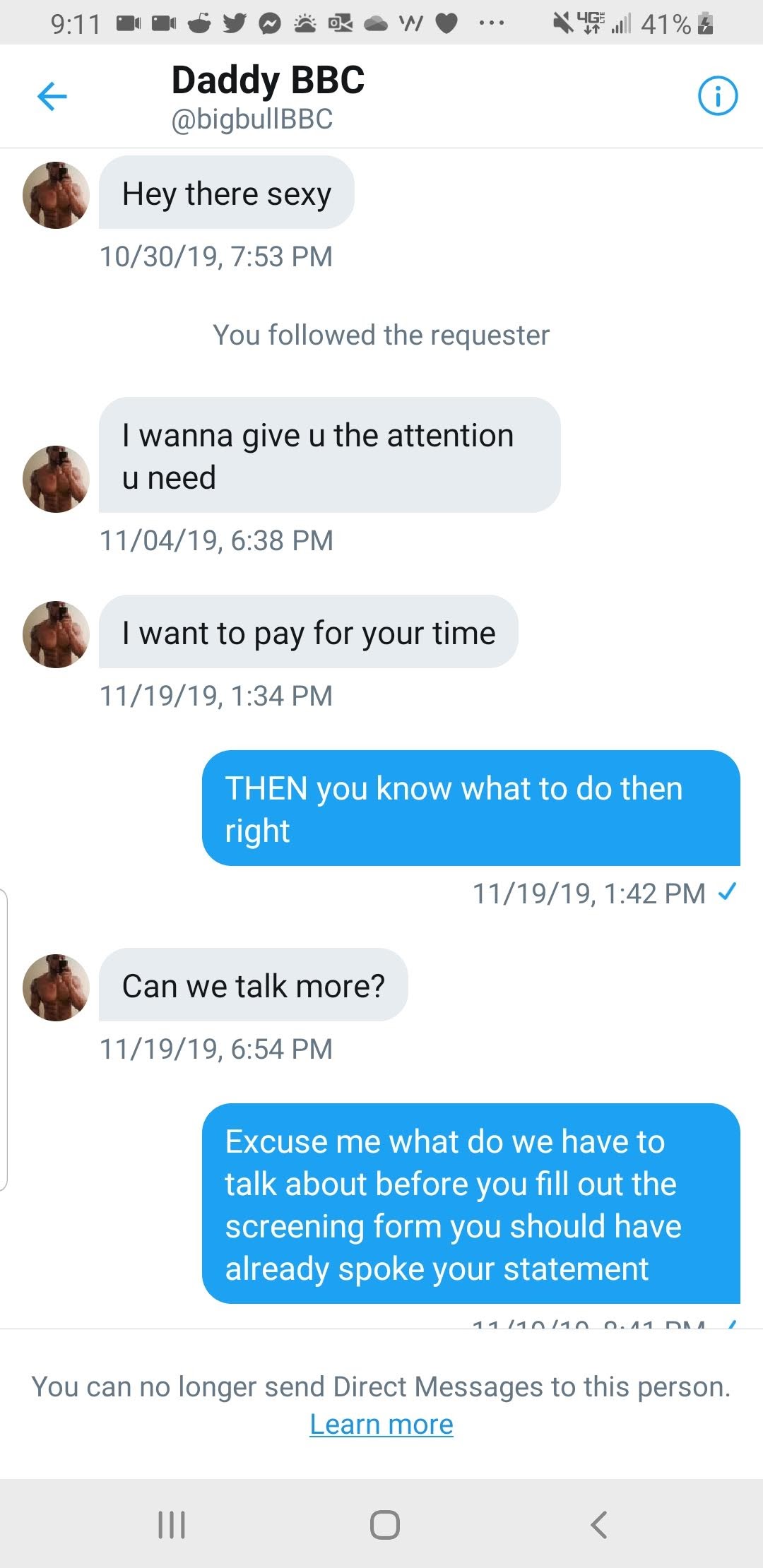Open the conversation info icon
Image resolution: width=763 pixels, height=1568 pixels.
pyautogui.click(x=717, y=96)
